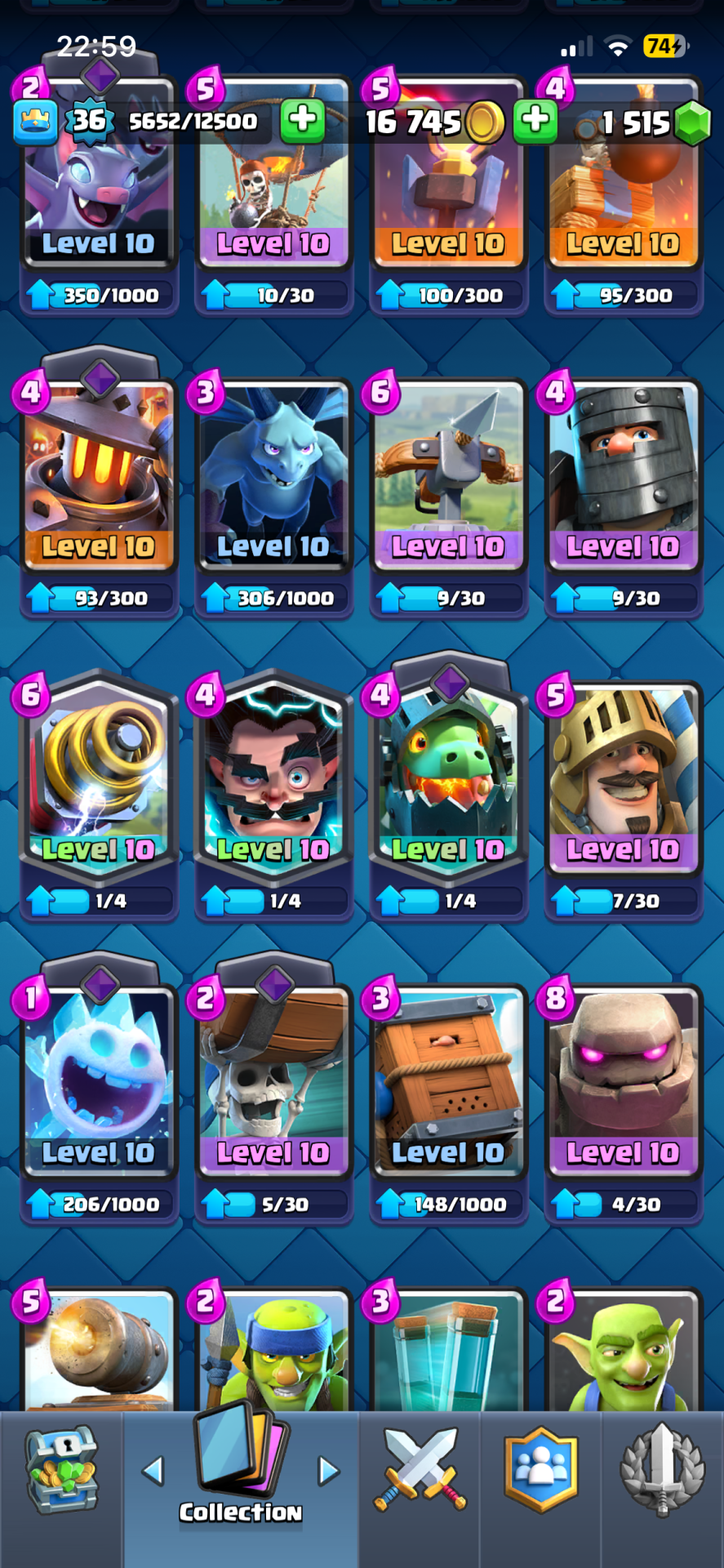Screen dimensions: 724x1568
Task: Buy more gold with the plus button
Action: 535,120
